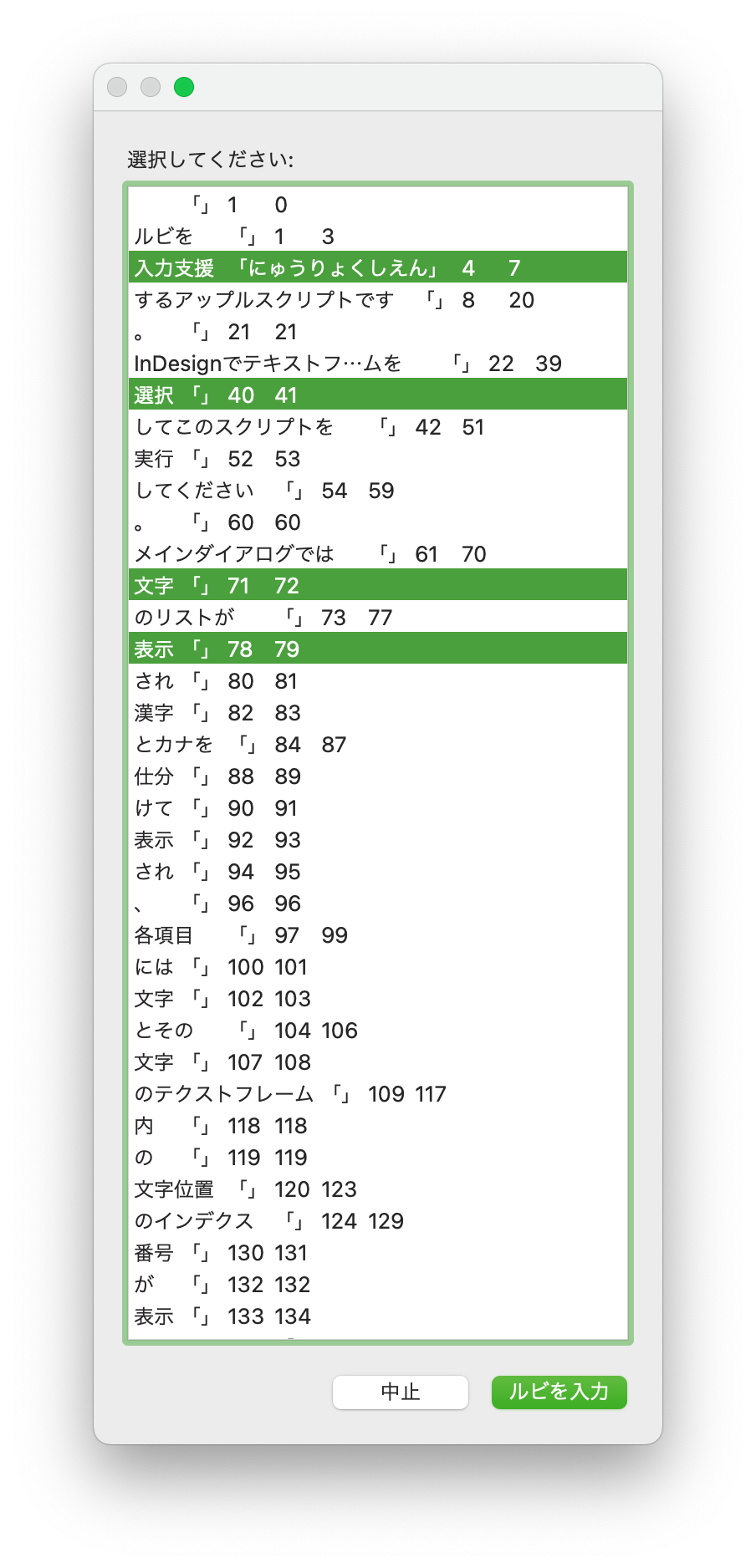Viewport: 756px width, 1568px height.
Task: Select the InDesignでテキストフ…ムを row
Action: coord(378,363)
